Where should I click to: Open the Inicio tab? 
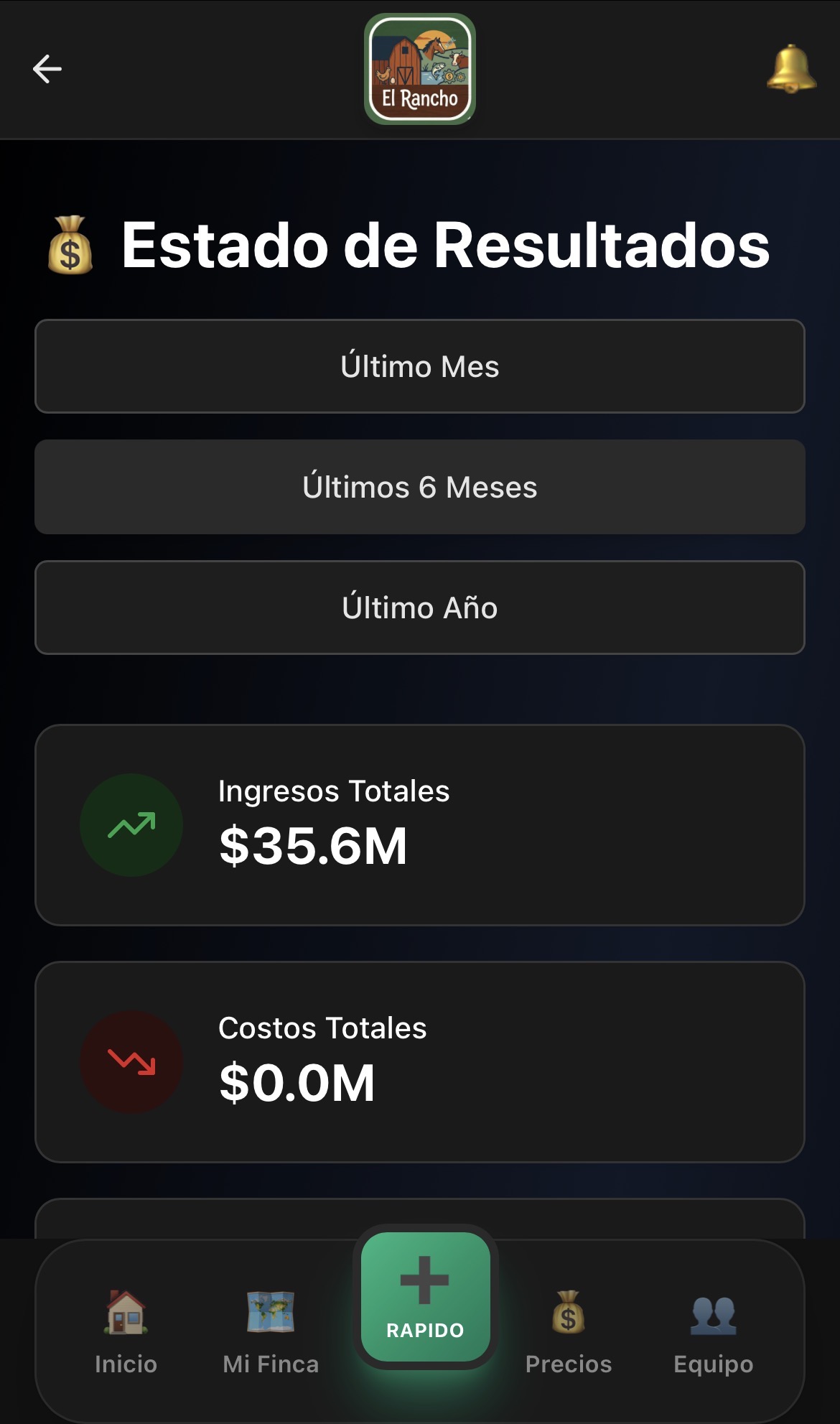(126, 1332)
